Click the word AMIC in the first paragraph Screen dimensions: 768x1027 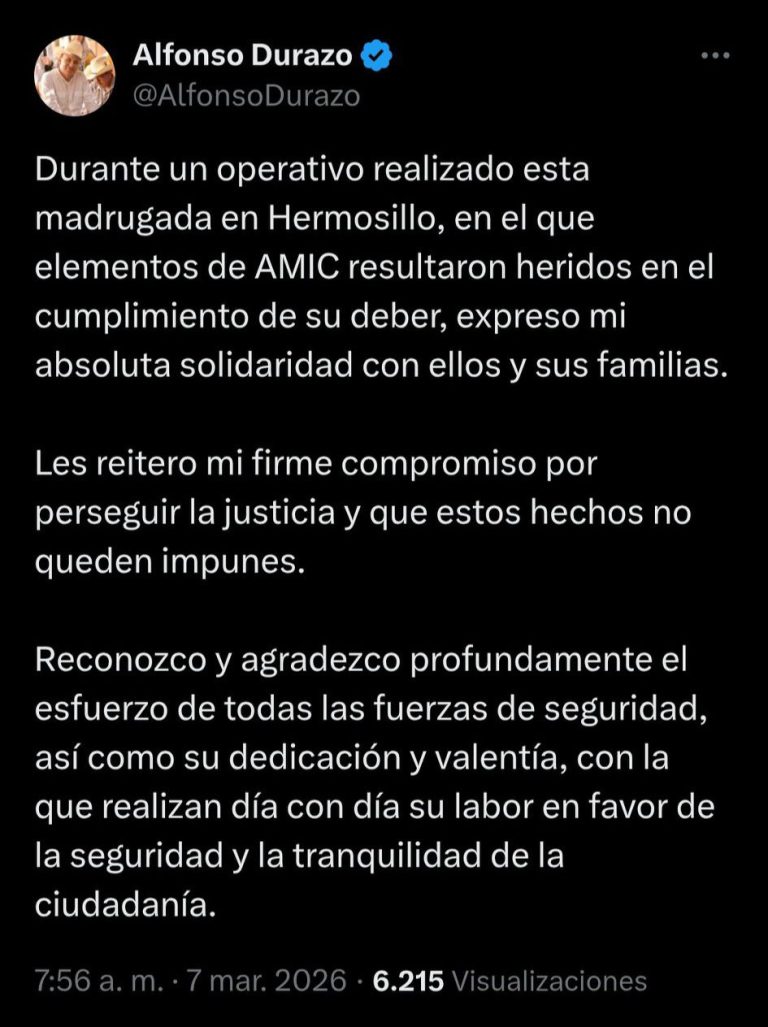(x=294, y=270)
